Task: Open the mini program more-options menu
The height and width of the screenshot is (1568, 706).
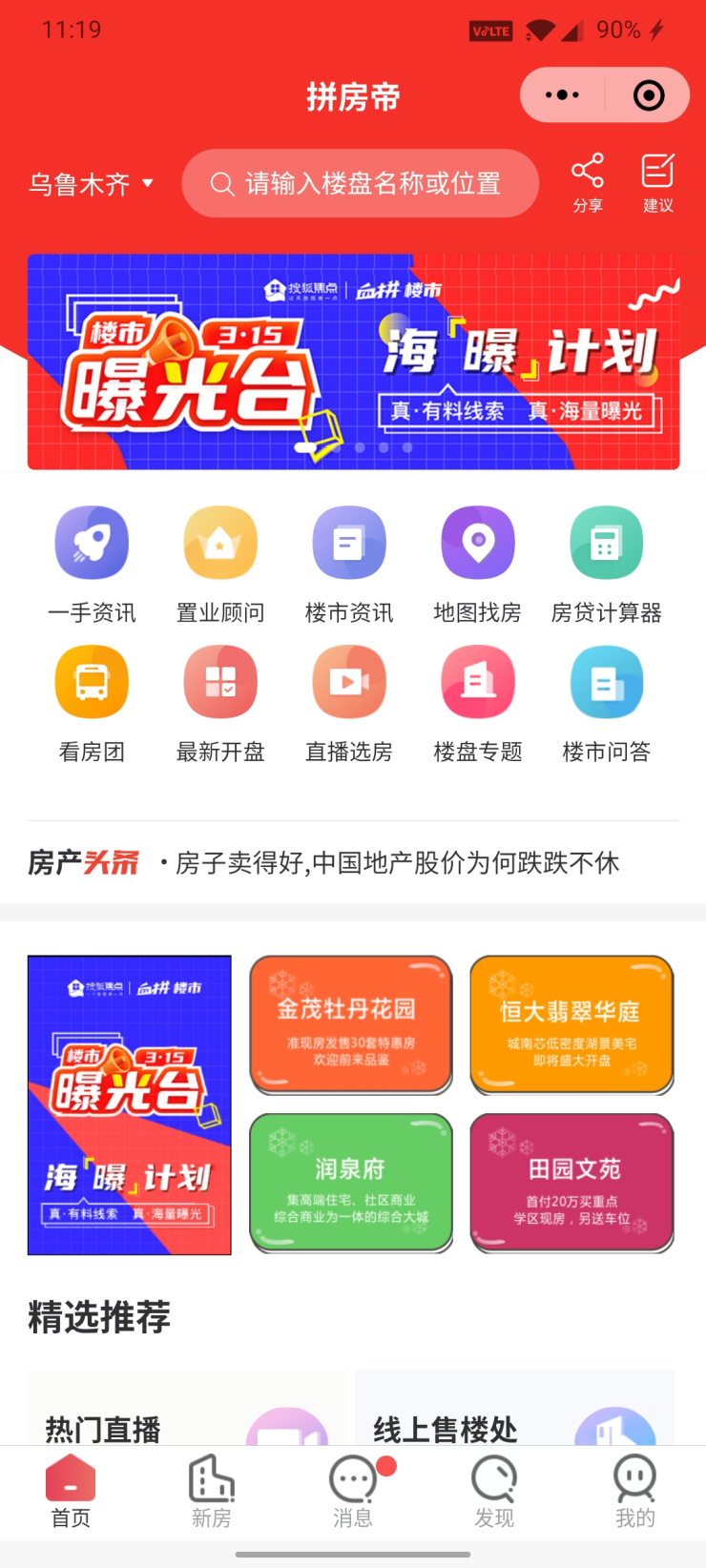Action: pyautogui.click(x=562, y=95)
